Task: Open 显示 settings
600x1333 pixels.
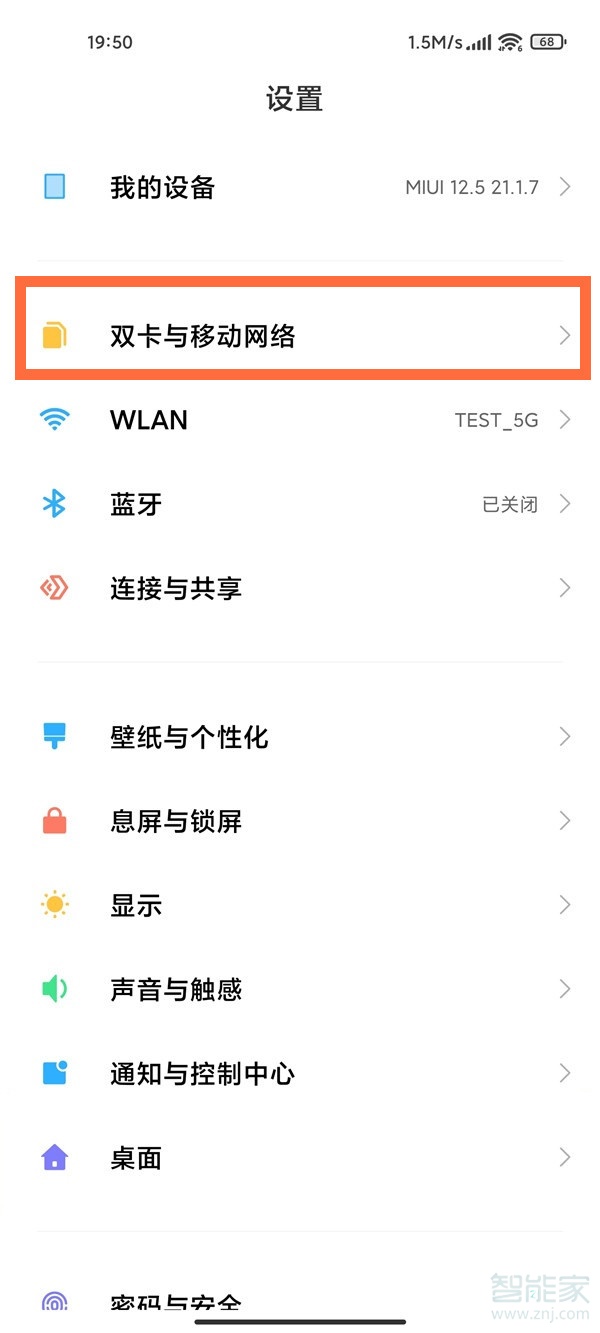Action: point(300,905)
